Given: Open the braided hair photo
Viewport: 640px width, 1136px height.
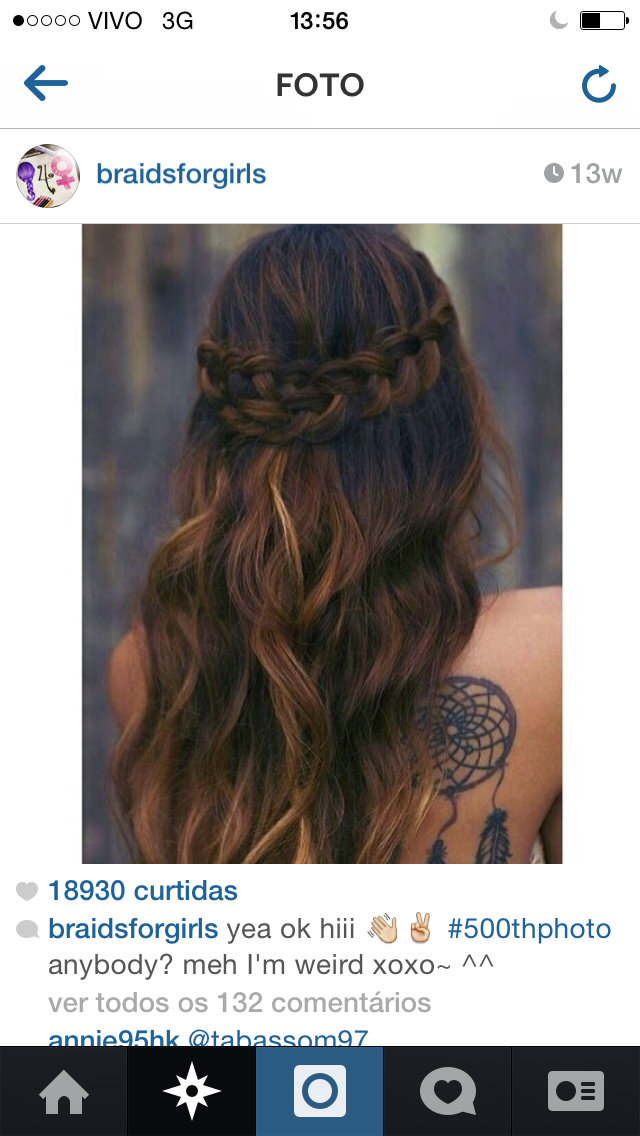Looking at the screenshot, I should pyautogui.click(x=322, y=543).
